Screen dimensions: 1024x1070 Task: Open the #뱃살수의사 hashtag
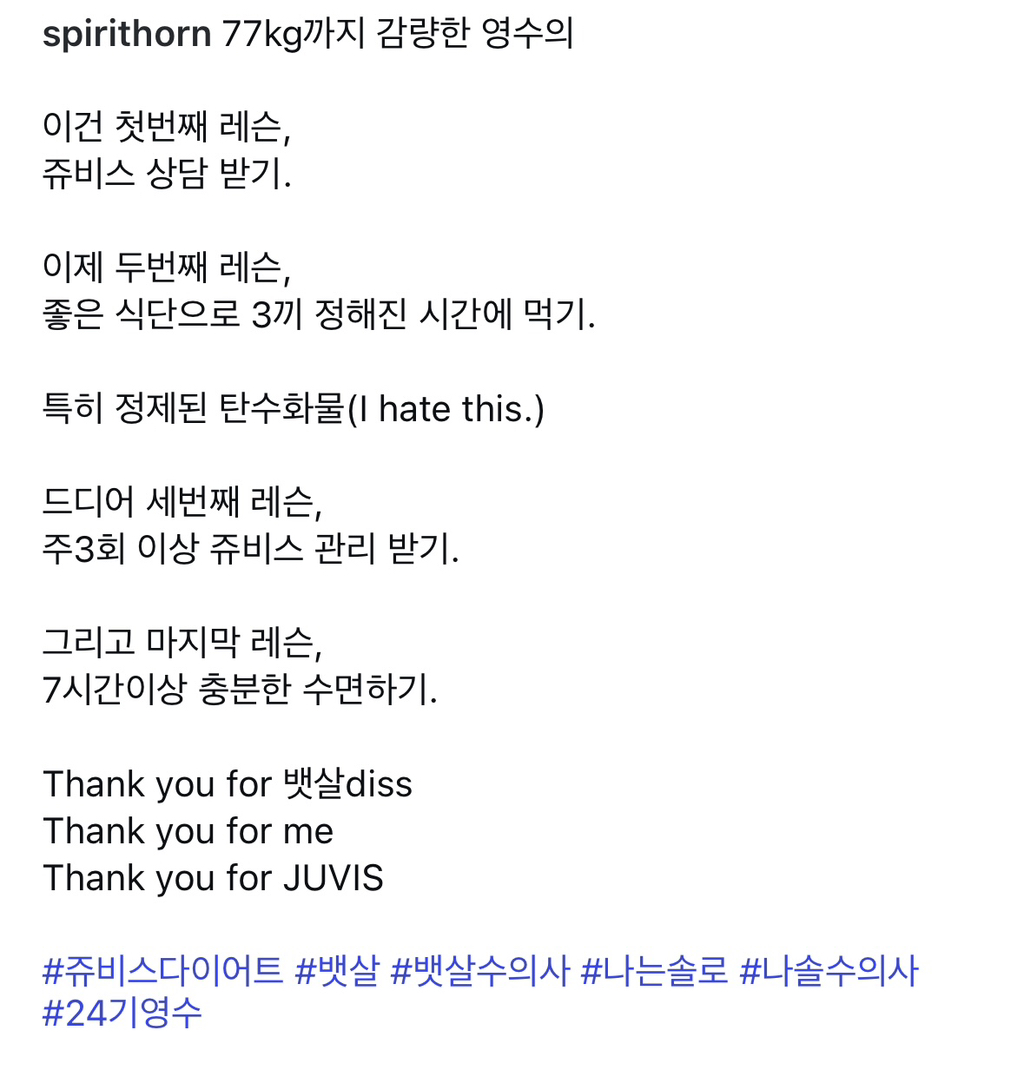coord(480,970)
